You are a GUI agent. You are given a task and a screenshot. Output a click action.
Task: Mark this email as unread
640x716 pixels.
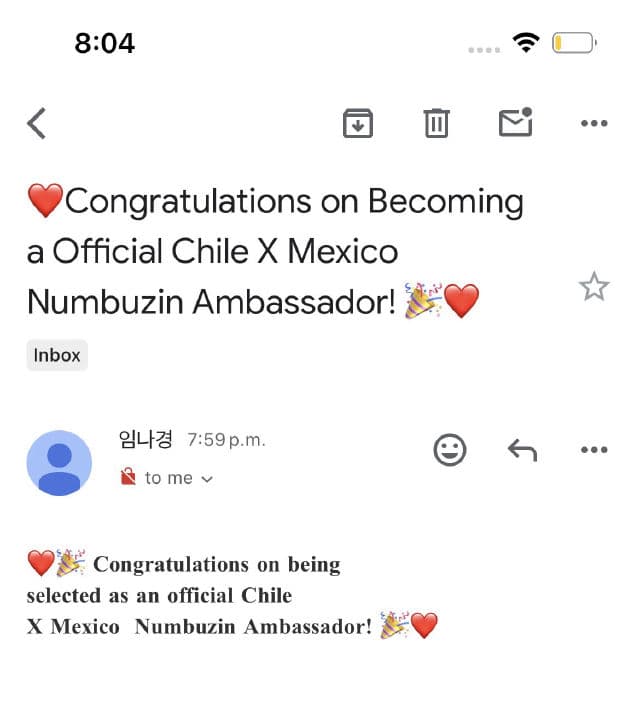(x=515, y=122)
